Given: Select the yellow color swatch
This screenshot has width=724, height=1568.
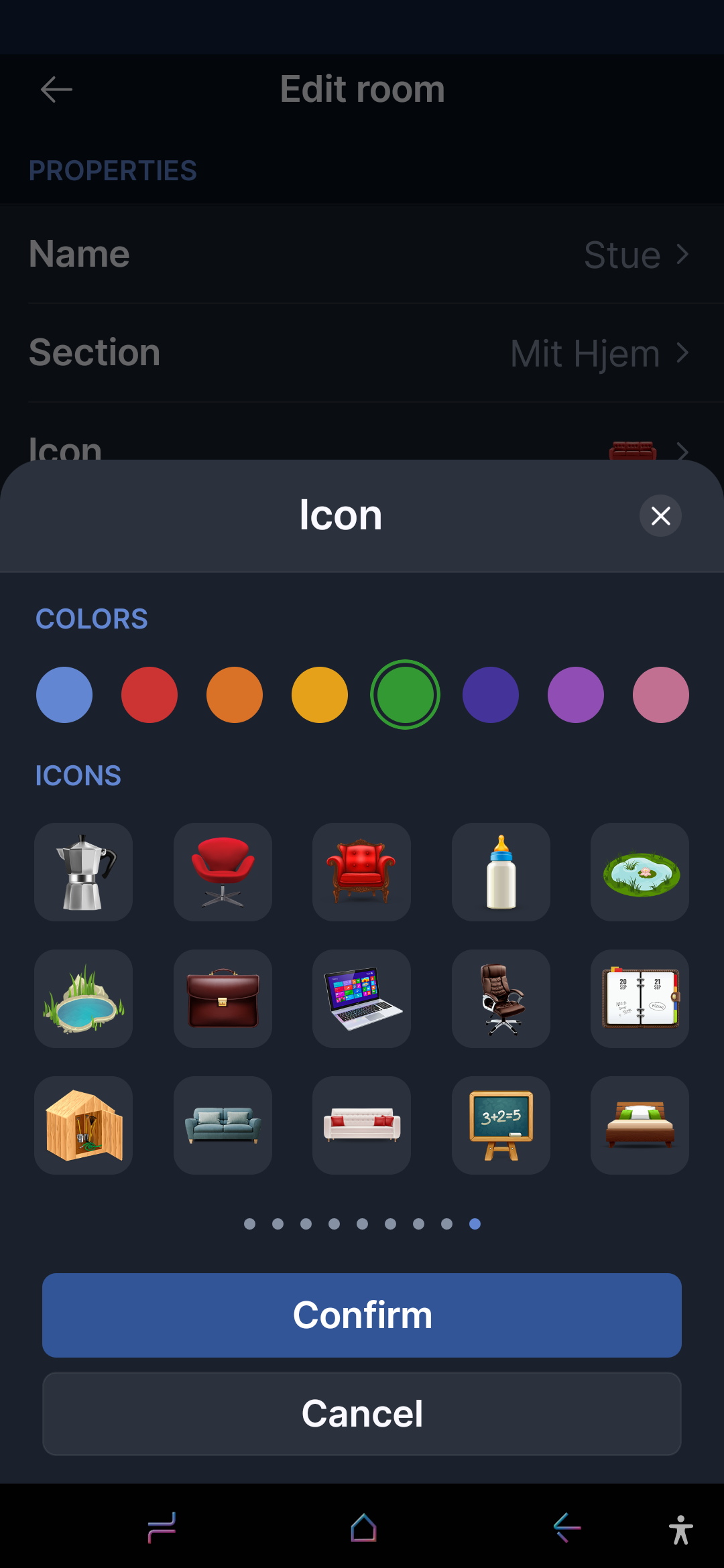Looking at the screenshot, I should click(x=320, y=695).
